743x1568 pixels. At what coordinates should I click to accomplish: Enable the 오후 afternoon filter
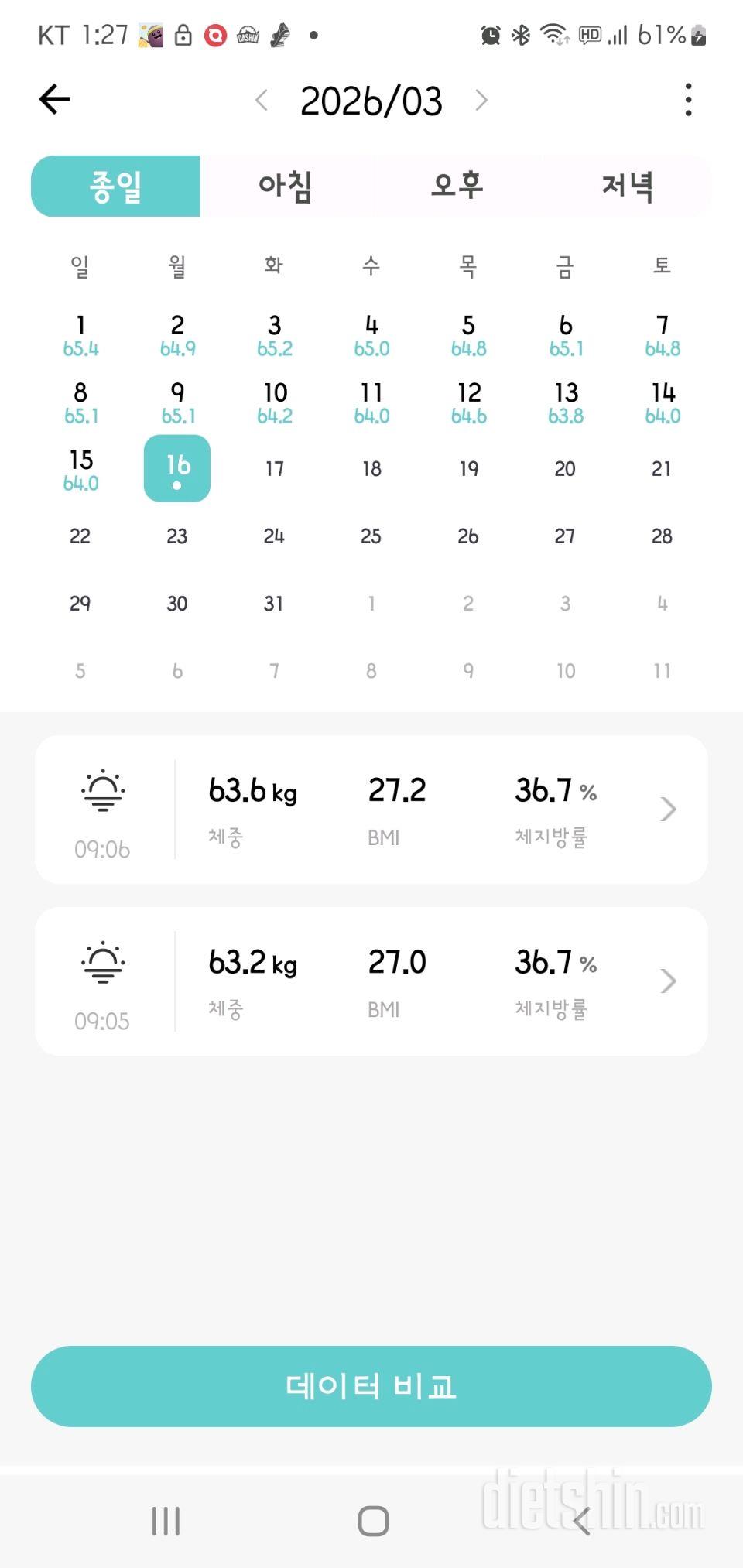click(457, 185)
